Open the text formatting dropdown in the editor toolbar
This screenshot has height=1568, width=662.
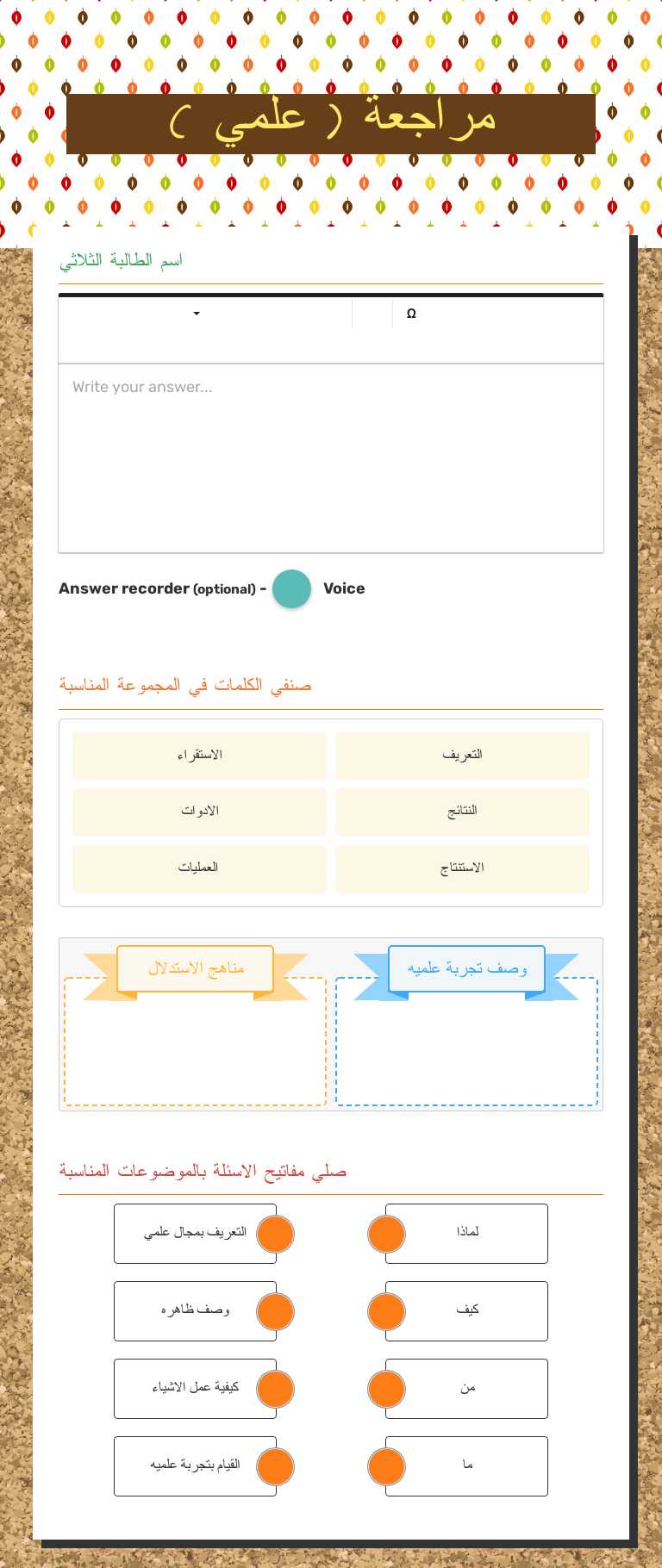196,314
